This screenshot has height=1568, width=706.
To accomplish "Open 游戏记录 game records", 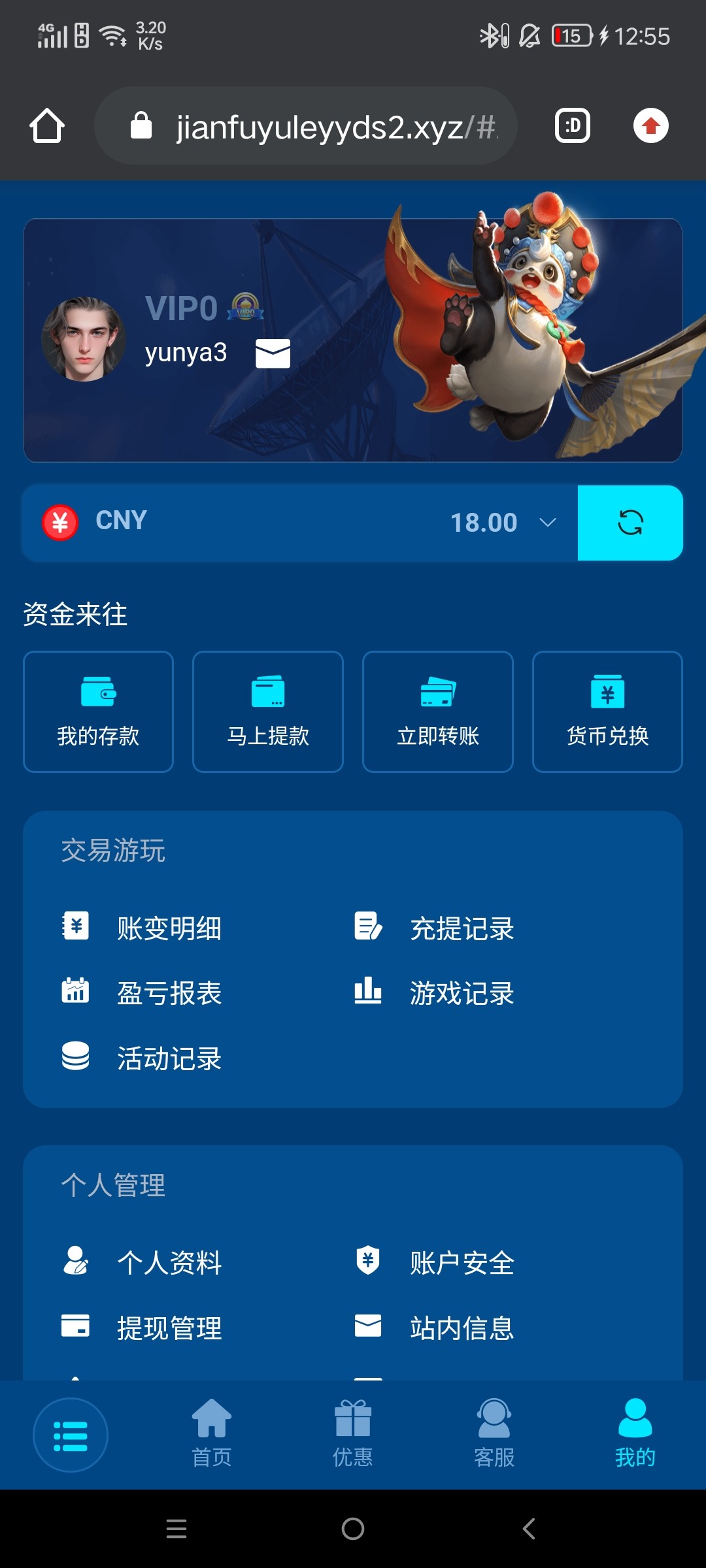I will point(462,993).
